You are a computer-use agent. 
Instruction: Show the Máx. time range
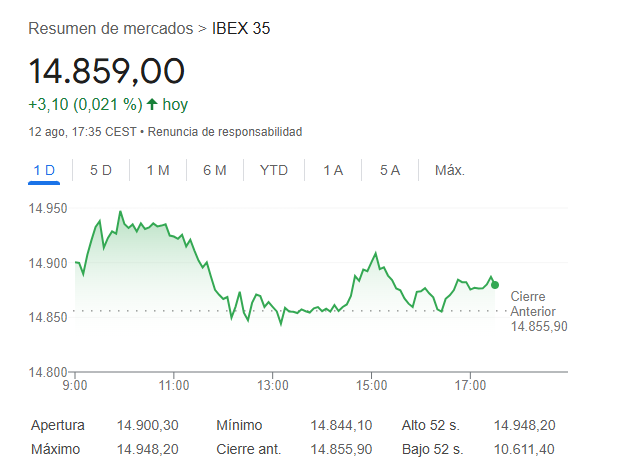(450, 170)
